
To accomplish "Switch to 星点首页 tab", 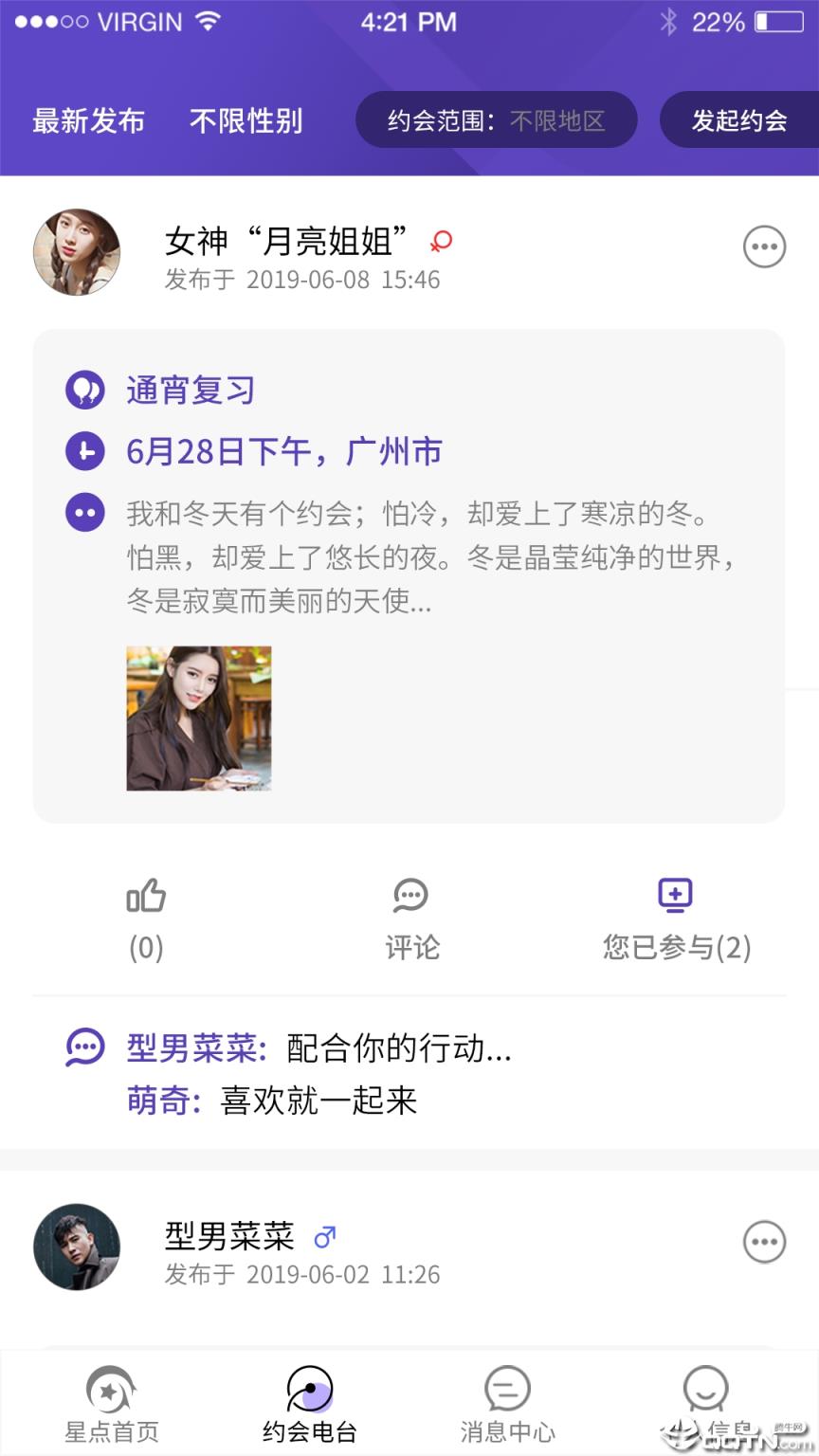I will (111, 1405).
